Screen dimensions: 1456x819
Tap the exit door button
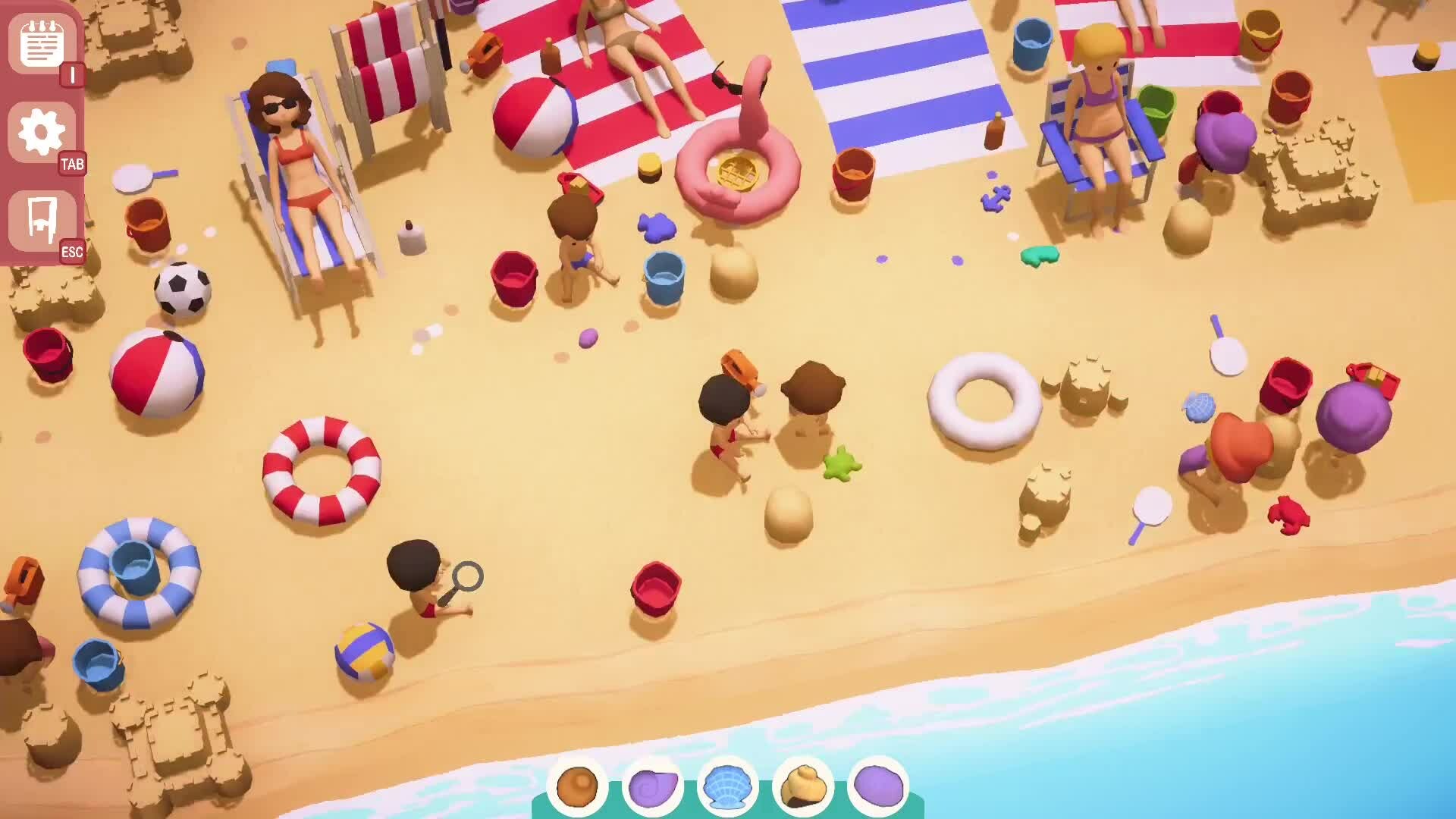click(42, 220)
